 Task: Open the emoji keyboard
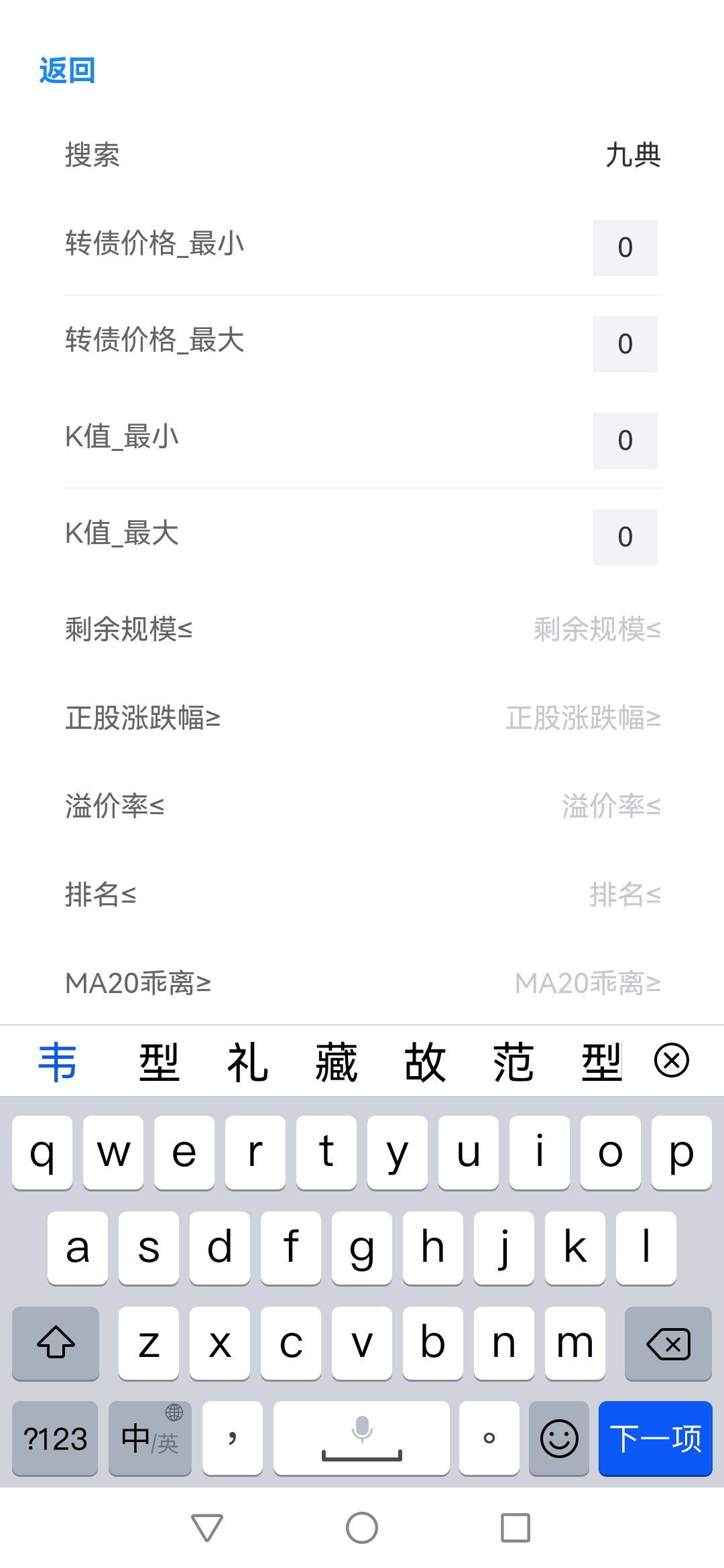pos(559,1438)
